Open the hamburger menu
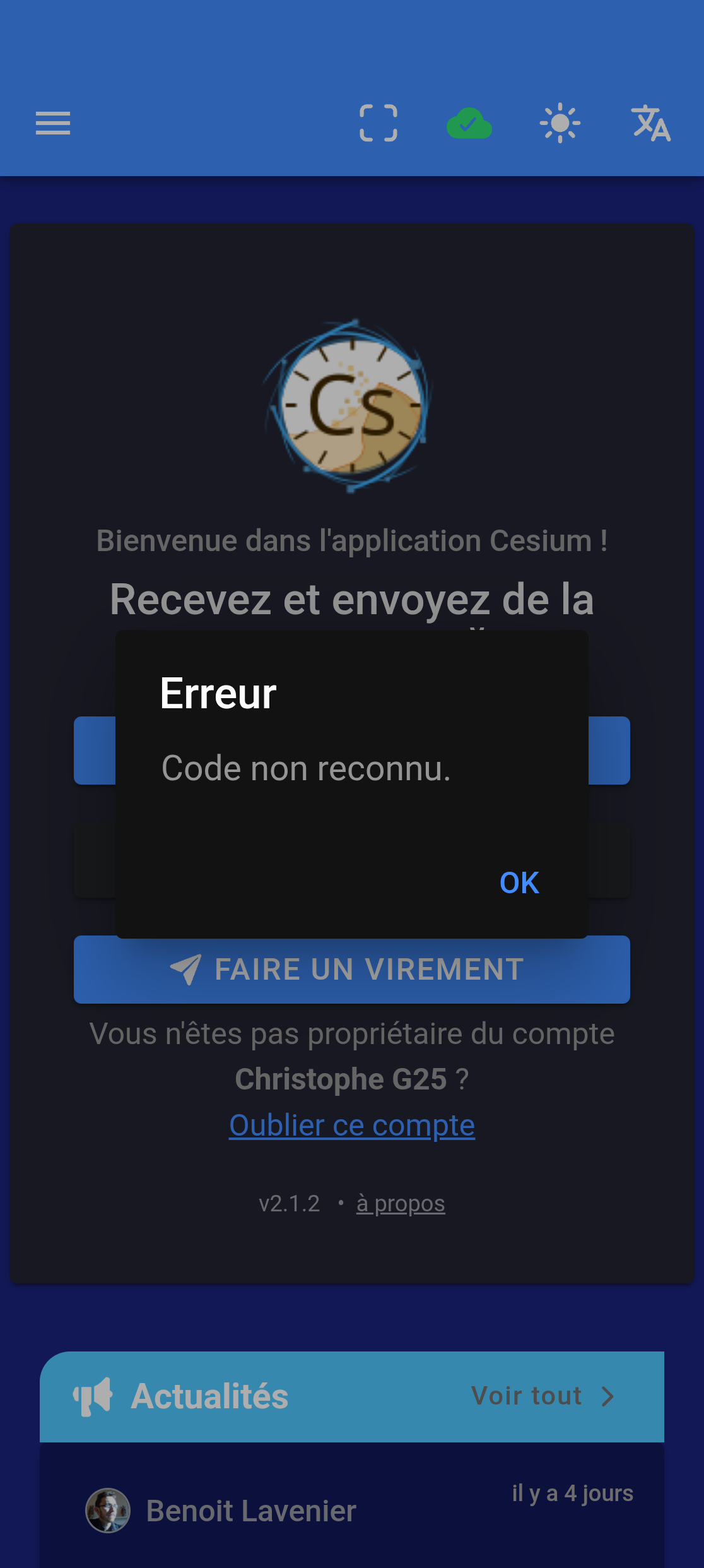 [53, 123]
